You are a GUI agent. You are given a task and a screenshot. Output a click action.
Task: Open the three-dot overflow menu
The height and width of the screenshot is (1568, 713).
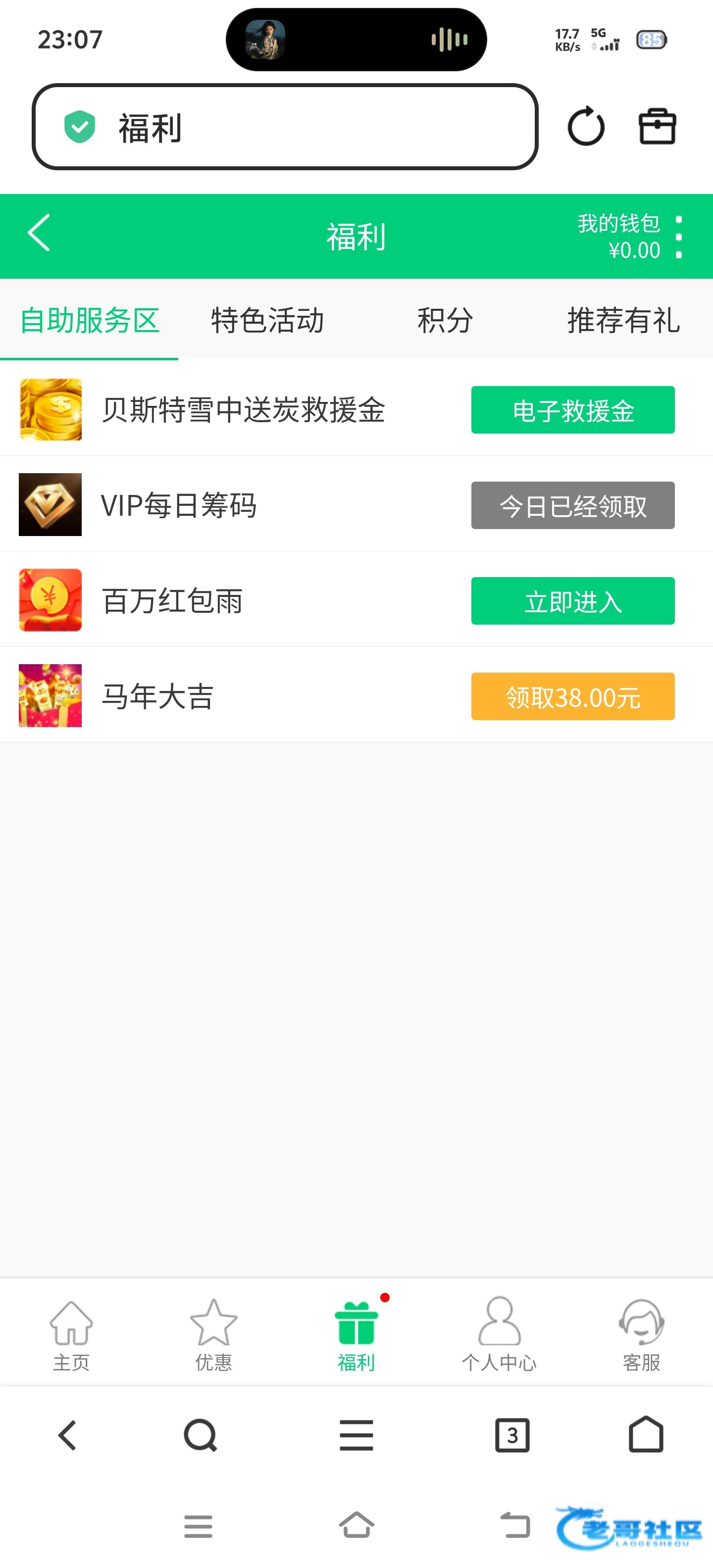click(x=678, y=237)
